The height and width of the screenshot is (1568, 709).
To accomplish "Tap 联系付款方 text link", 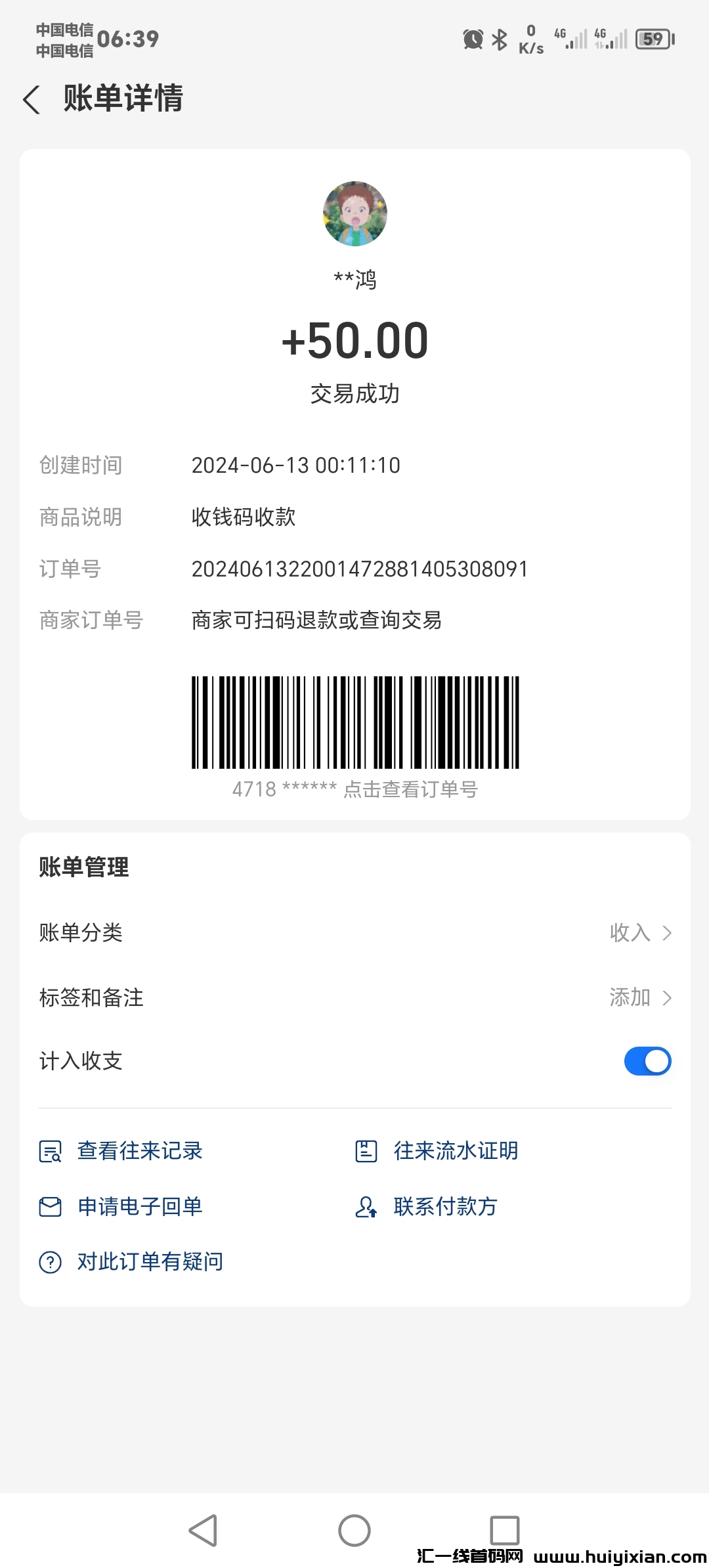I will click(x=445, y=1206).
